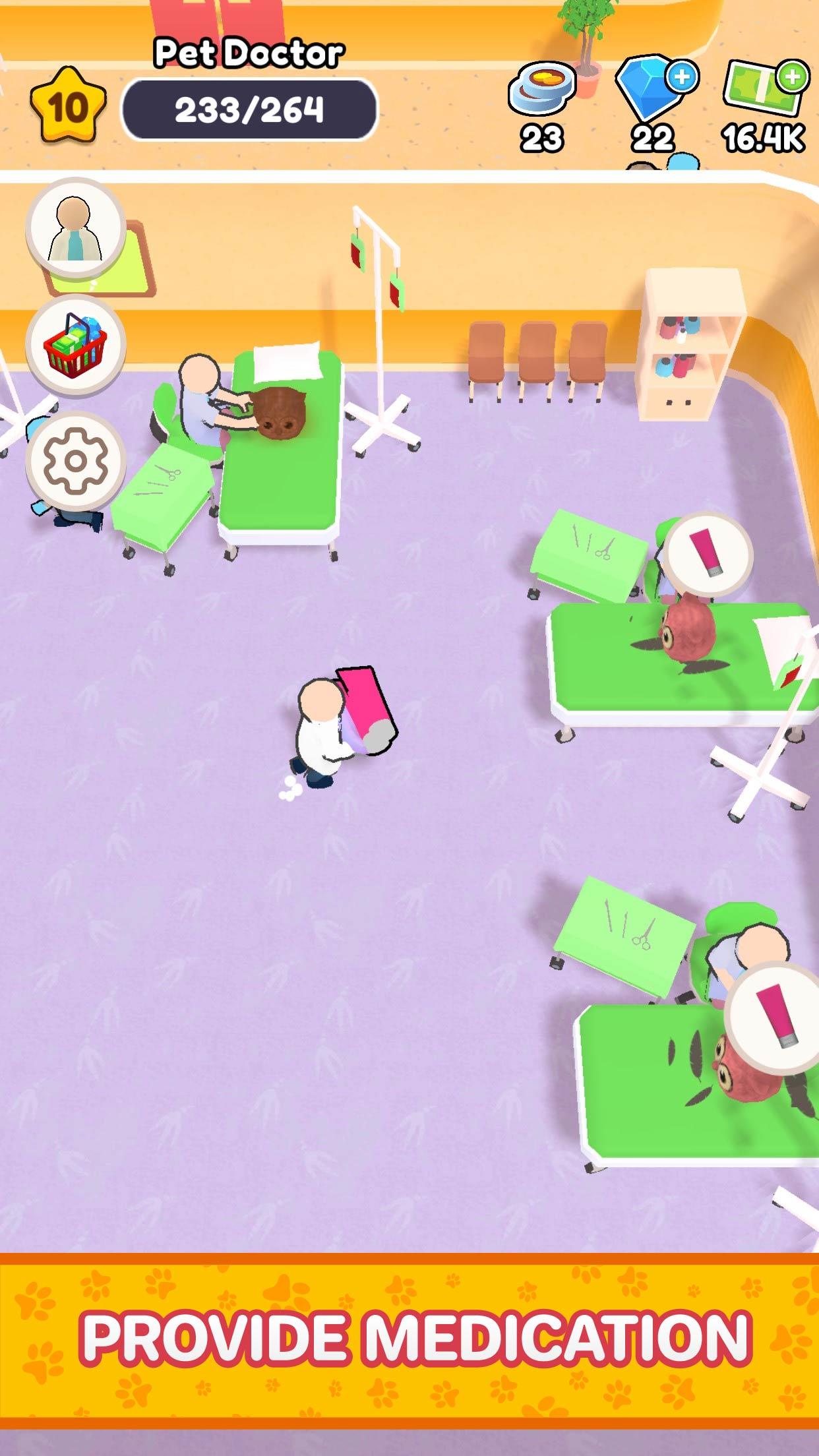Open the doctor staff profile button
This screenshot has height=1456, width=819.
point(76,228)
